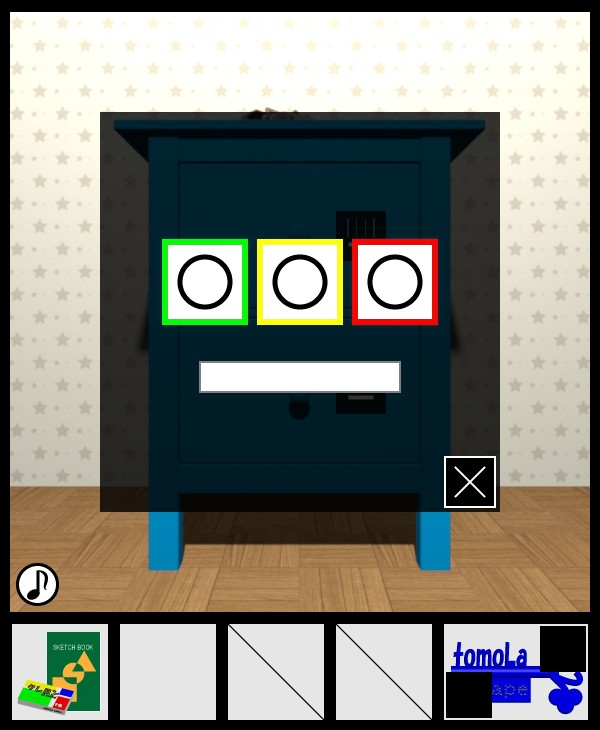Tap the green-framed circle button
600x730 pixels.
tap(205, 282)
